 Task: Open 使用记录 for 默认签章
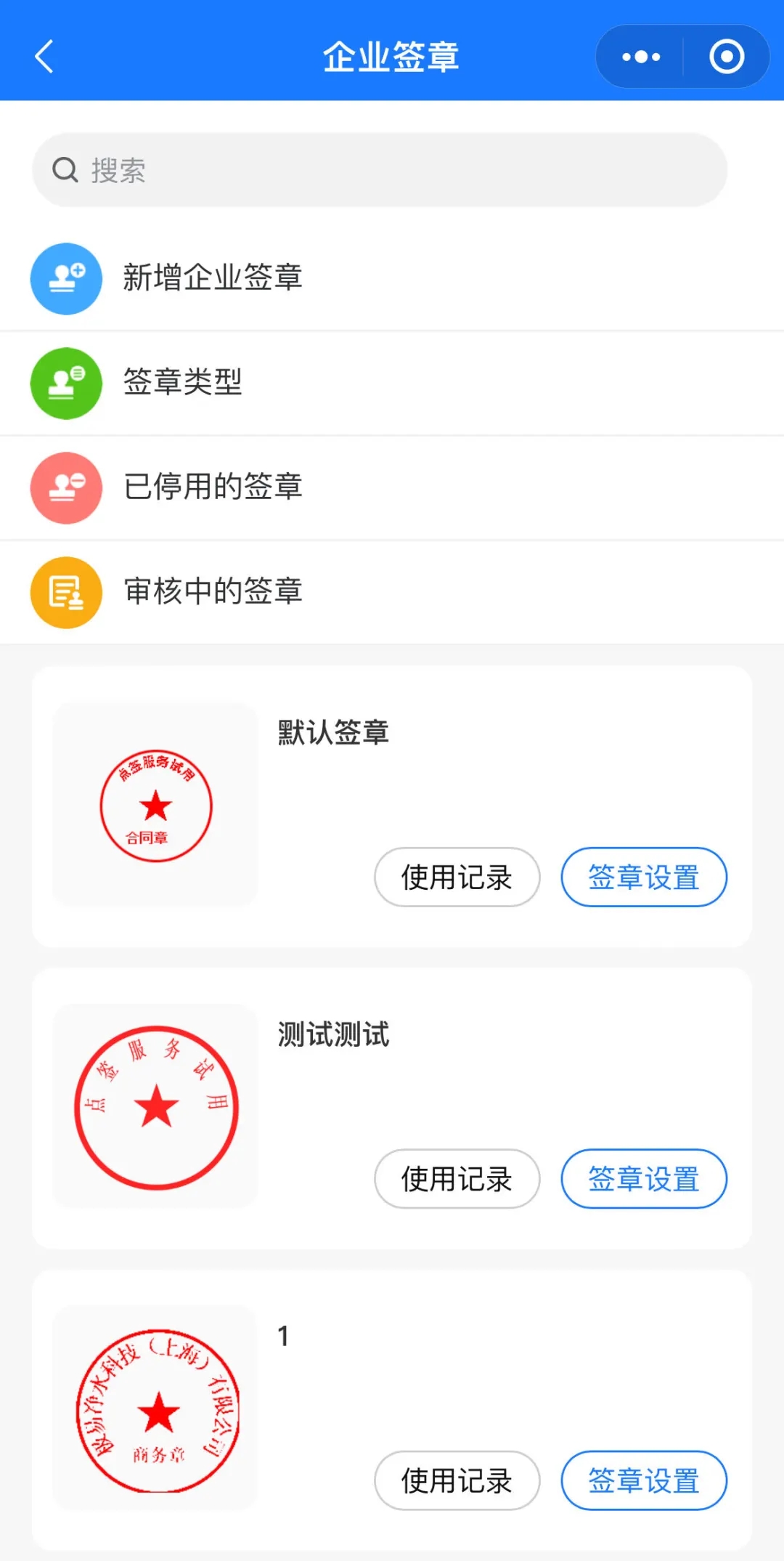point(457,877)
